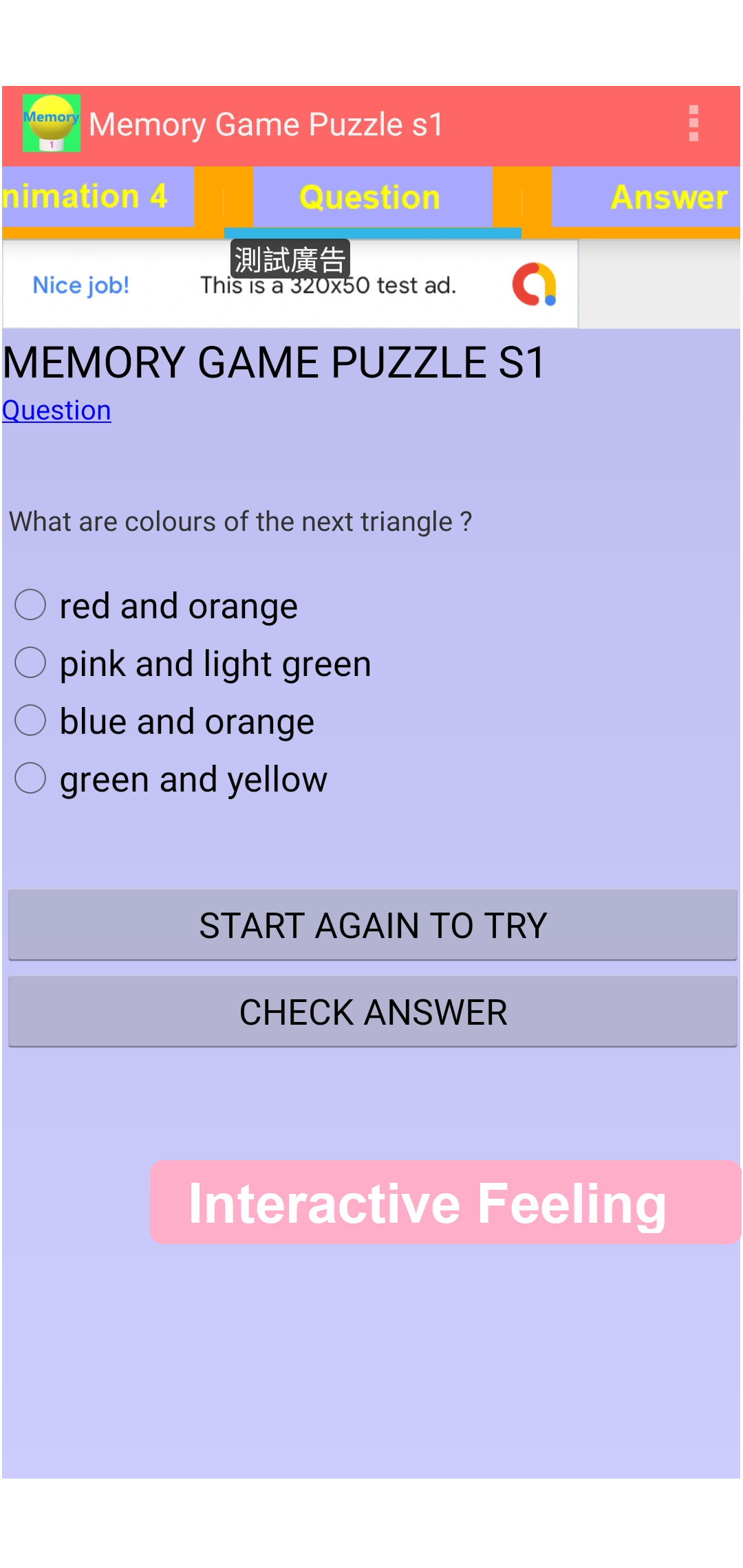Open the Animation 4 tab
743x1568 pixels.
(x=89, y=197)
